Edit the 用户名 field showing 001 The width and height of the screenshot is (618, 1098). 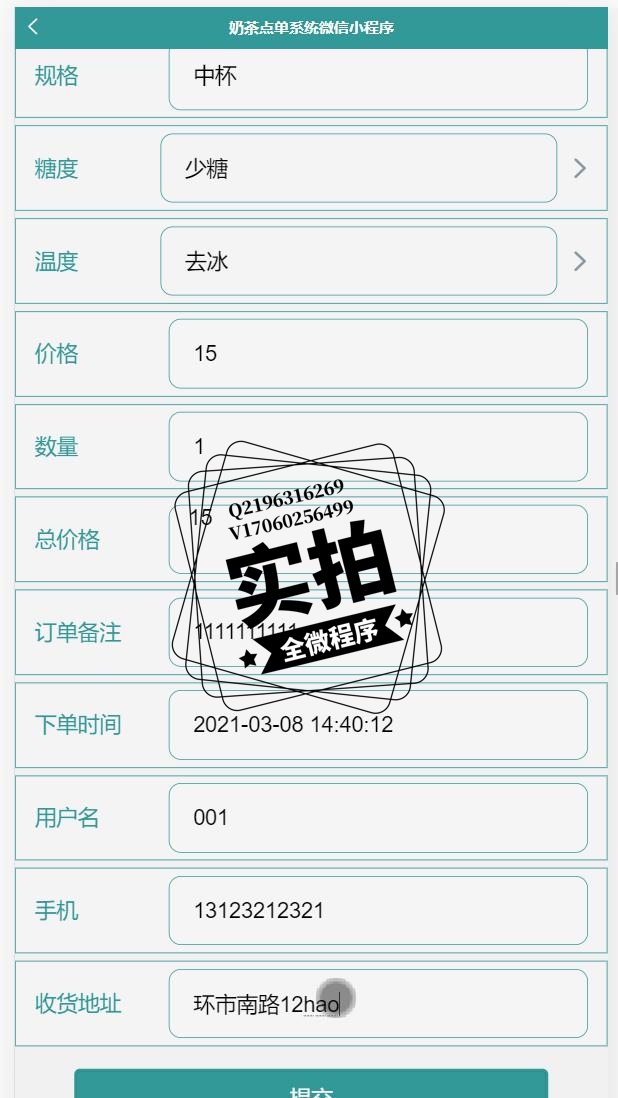click(x=377, y=817)
